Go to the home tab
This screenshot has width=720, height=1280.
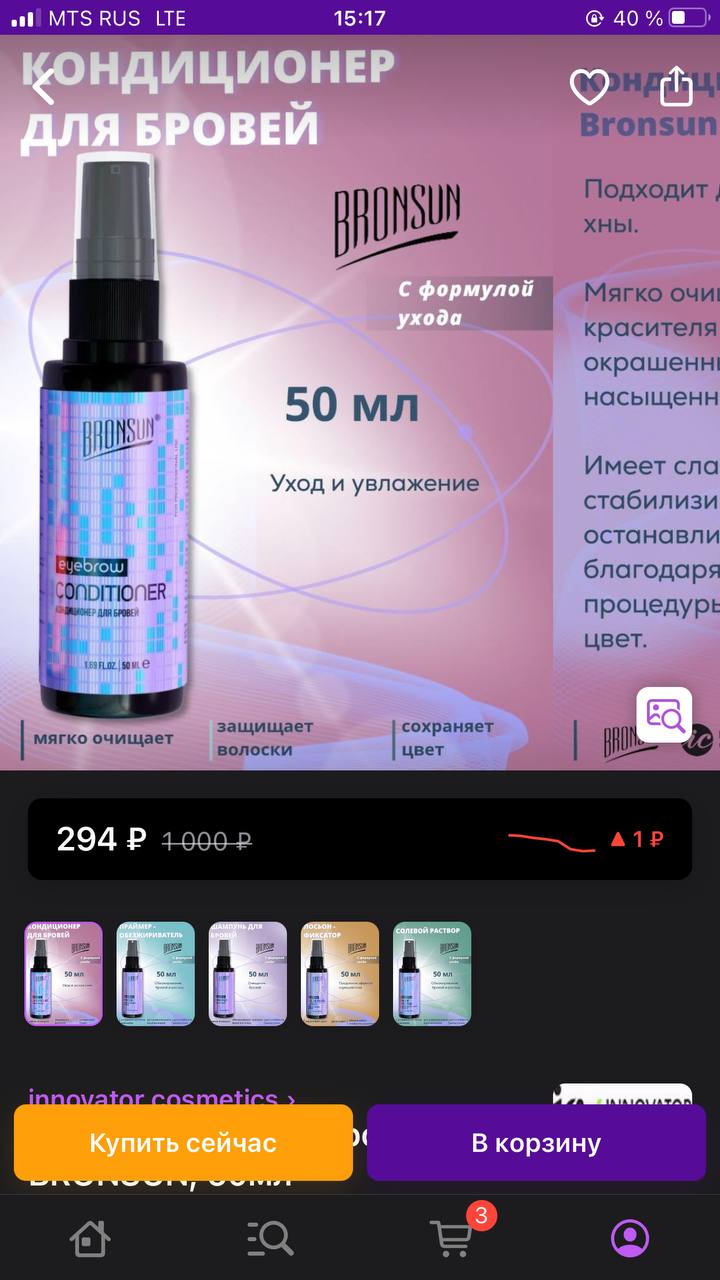coord(90,1238)
